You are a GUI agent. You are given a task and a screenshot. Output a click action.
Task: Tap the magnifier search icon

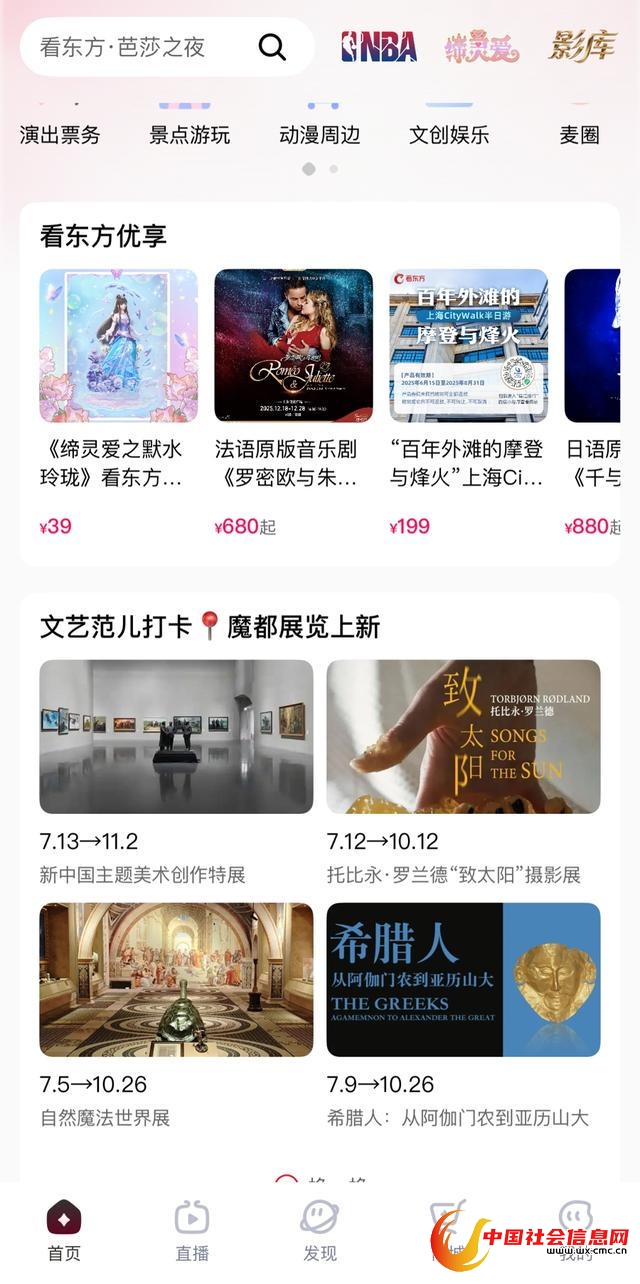(272, 47)
